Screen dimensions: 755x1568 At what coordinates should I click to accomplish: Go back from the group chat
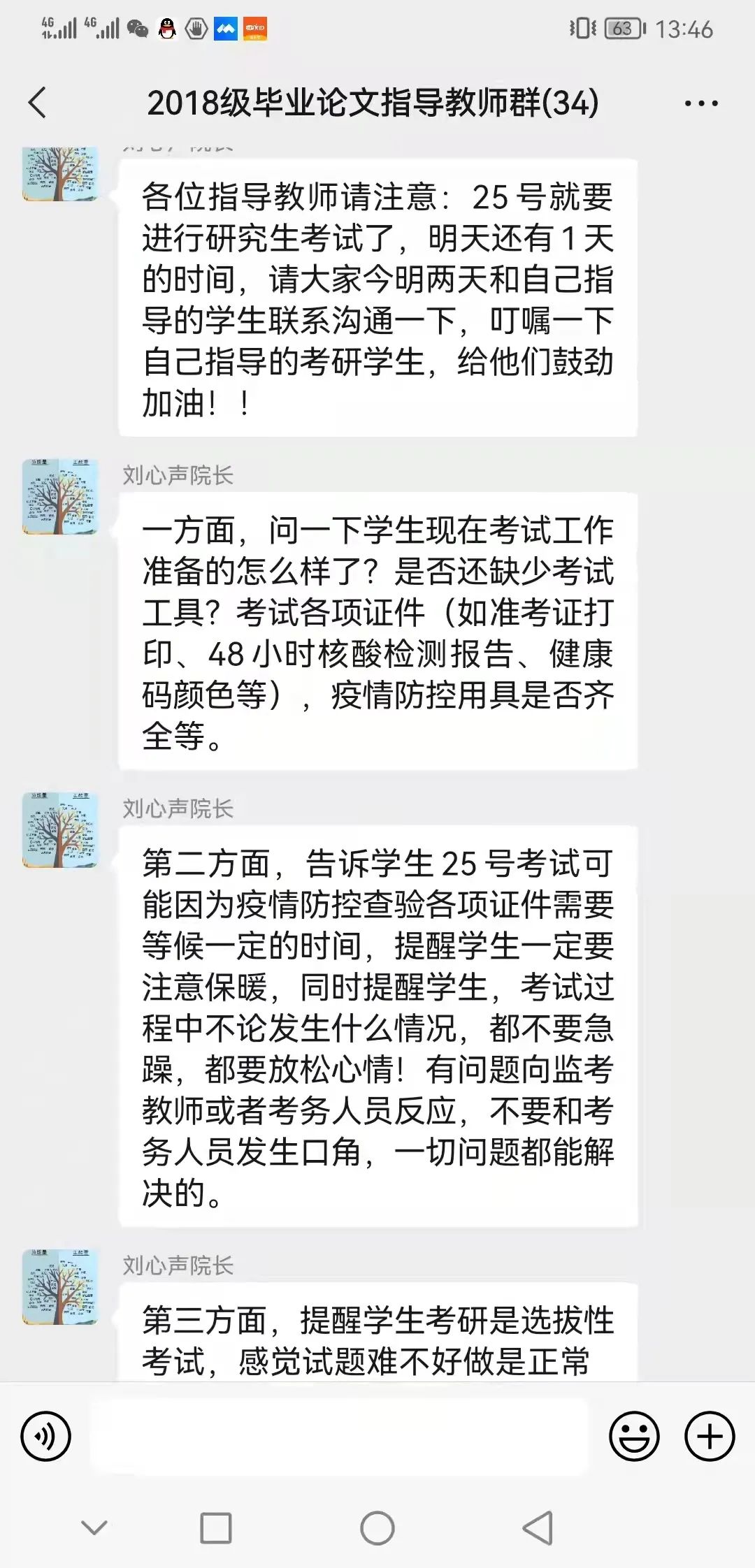tap(38, 103)
